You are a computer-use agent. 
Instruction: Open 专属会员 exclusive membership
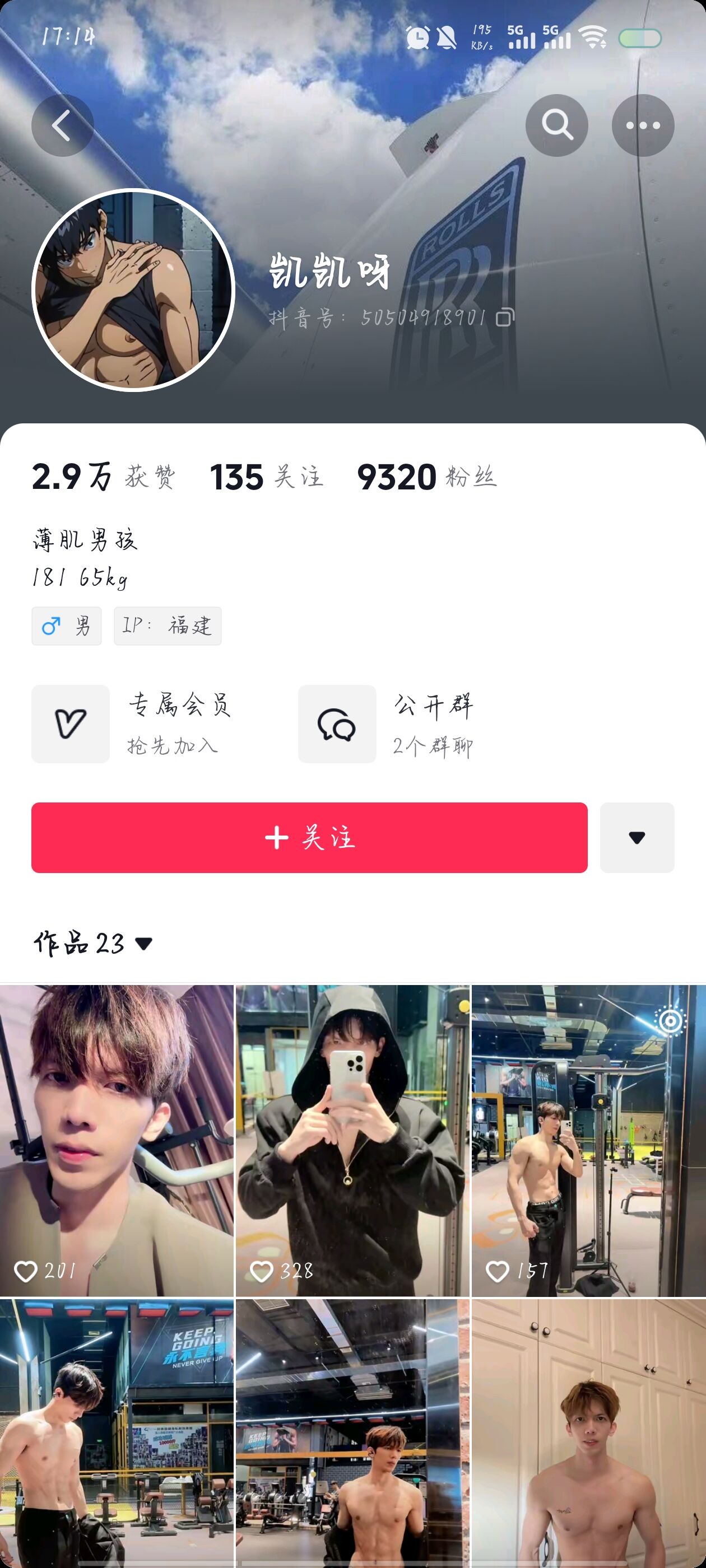[132, 724]
